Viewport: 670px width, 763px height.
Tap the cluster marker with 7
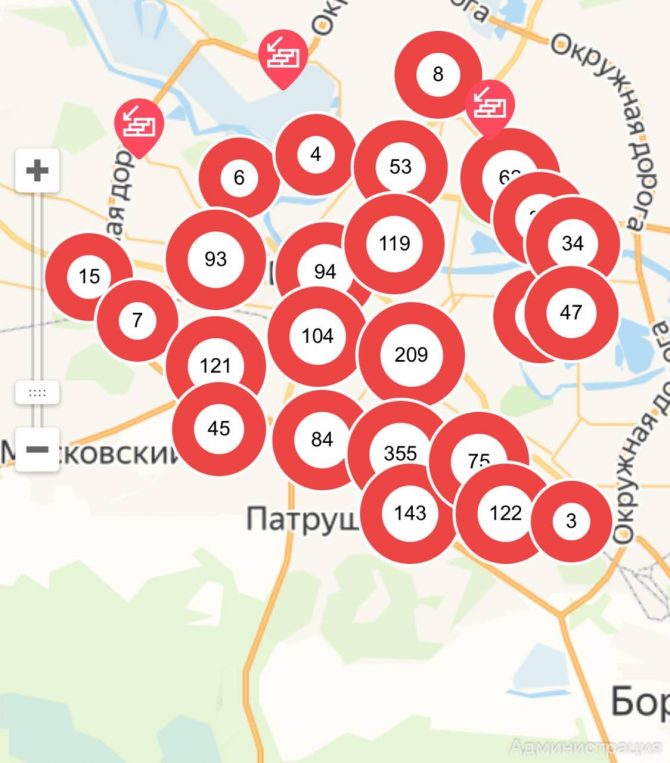[137, 321]
